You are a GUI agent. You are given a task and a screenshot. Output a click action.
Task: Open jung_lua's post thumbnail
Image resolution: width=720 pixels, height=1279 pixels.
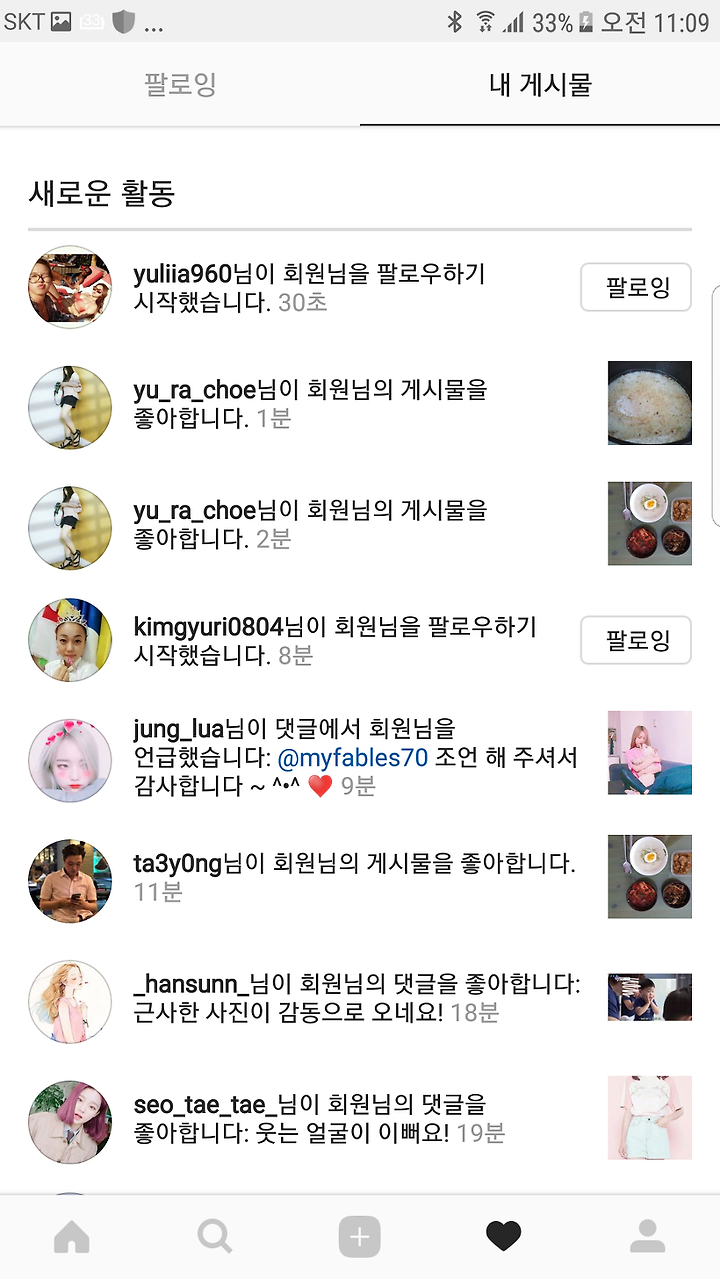pos(650,753)
